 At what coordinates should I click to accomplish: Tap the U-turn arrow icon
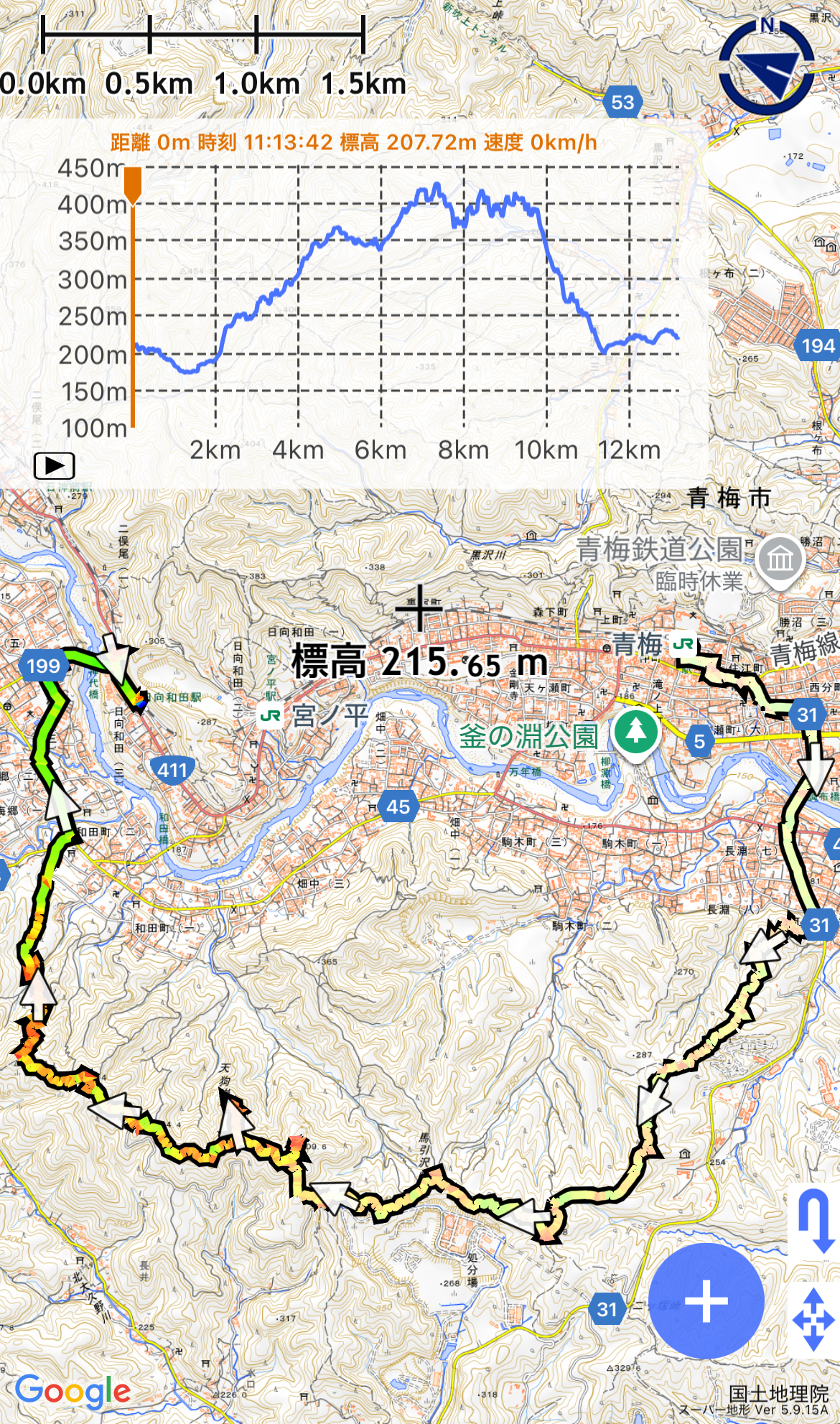815,1221
